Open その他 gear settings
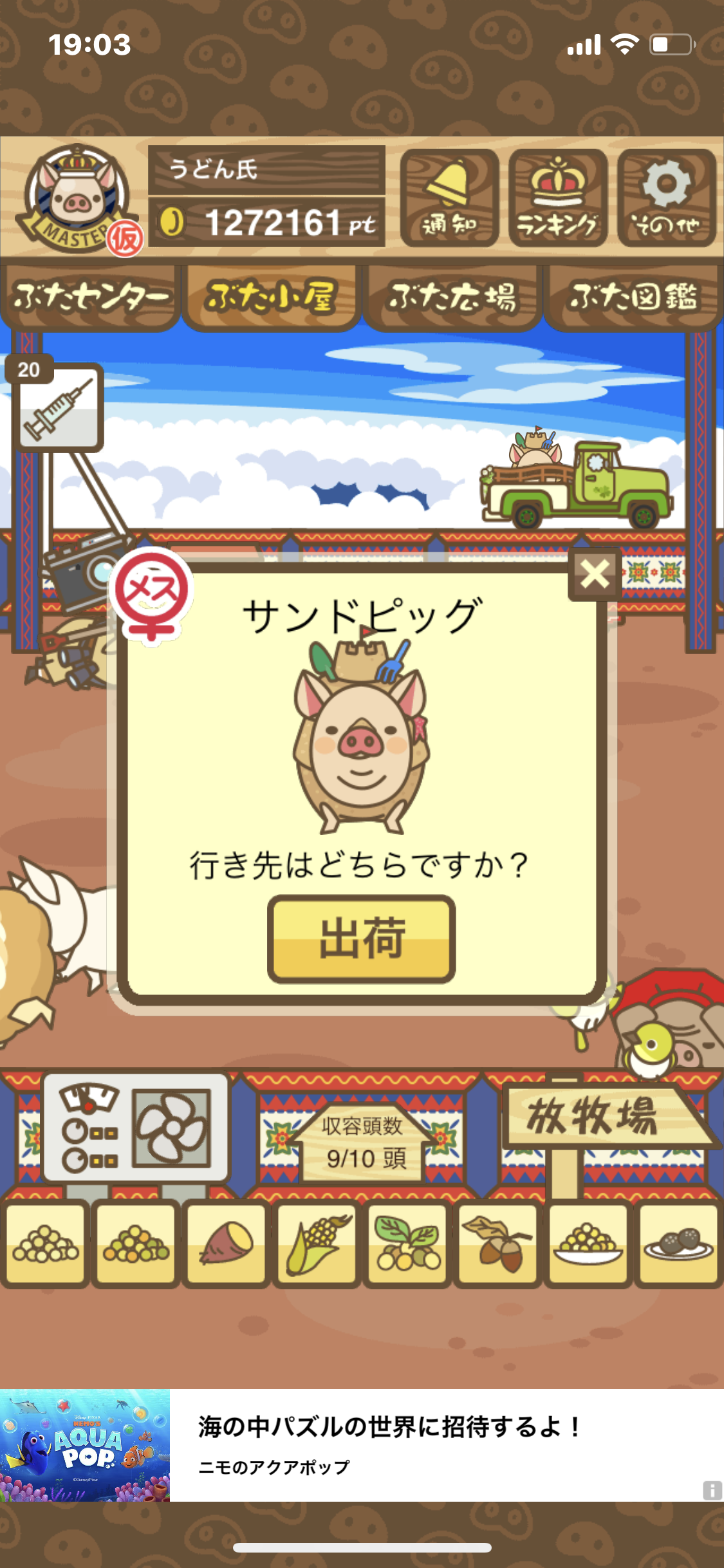 click(x=667, y=198)
